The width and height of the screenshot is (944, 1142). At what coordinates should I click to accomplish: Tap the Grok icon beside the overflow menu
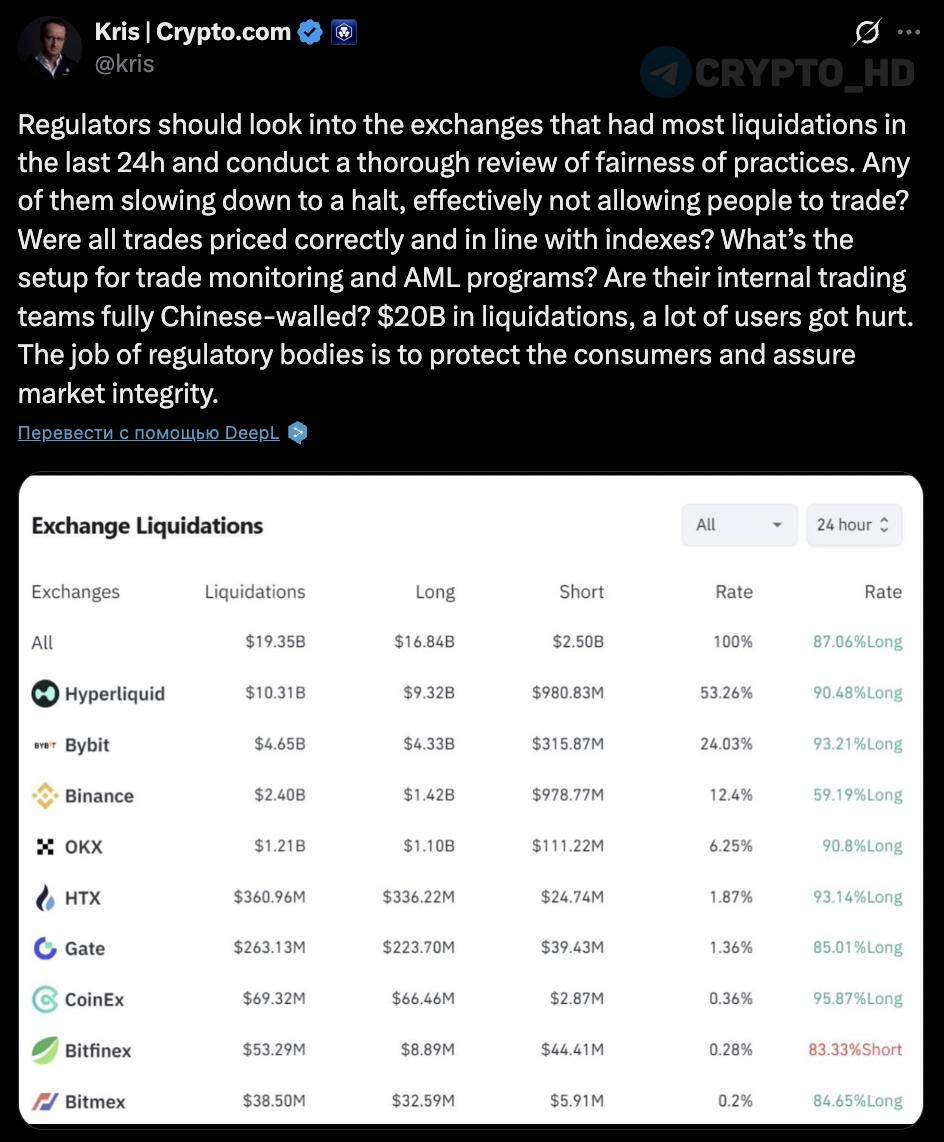(x=867, y=32)
